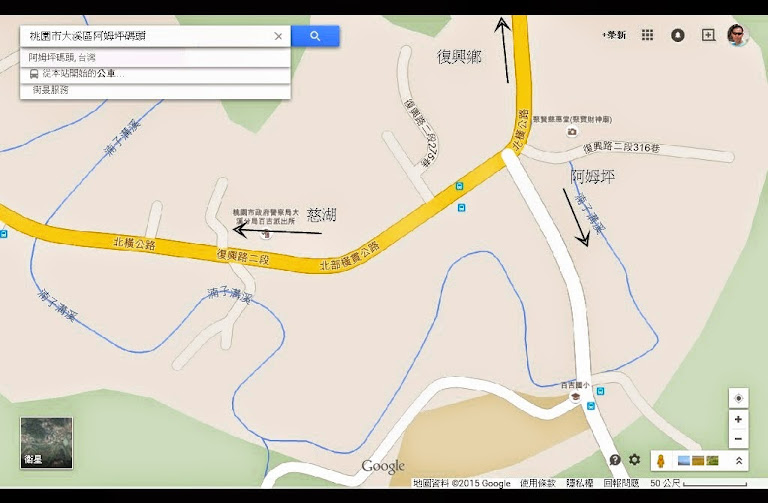Image resolution: width=768 pixels, height=503 pixels.
Task: Open the Google apps grid
Action: (648, 35)
